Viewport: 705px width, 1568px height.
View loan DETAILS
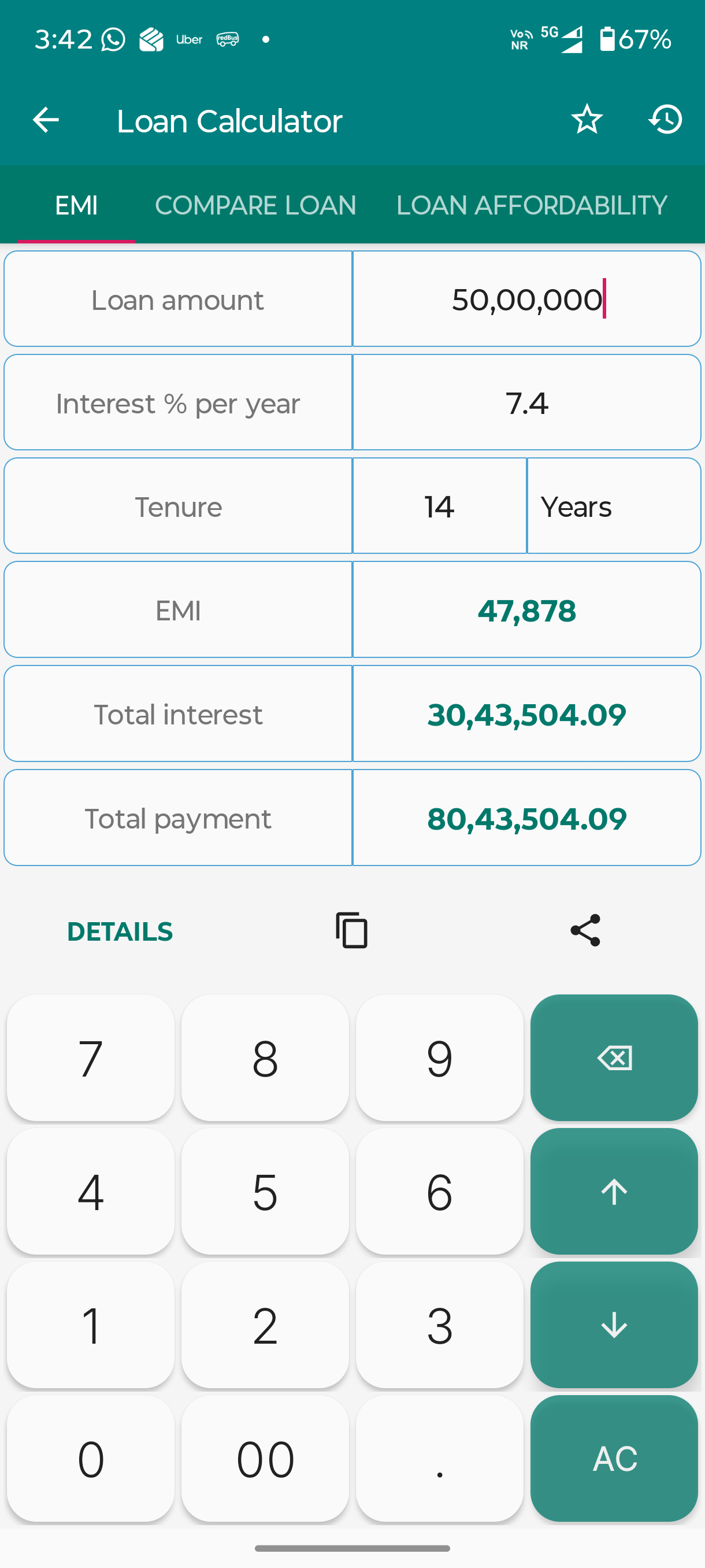119,930
